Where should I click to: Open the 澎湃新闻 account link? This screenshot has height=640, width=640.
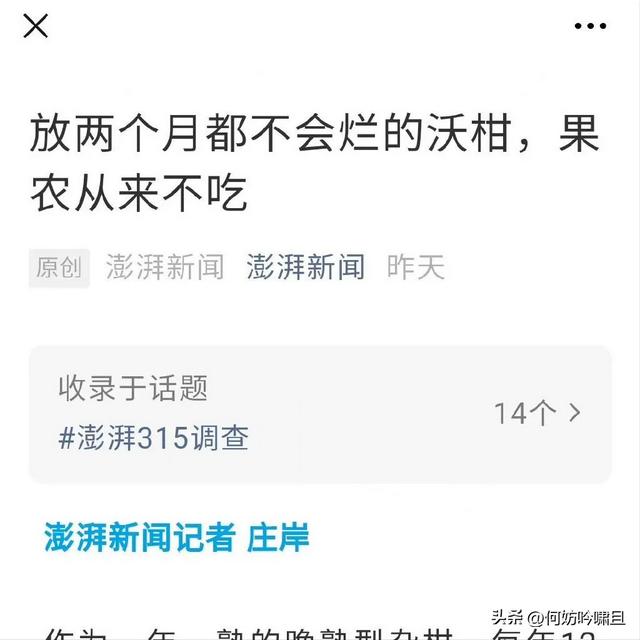tap(305, 267)
